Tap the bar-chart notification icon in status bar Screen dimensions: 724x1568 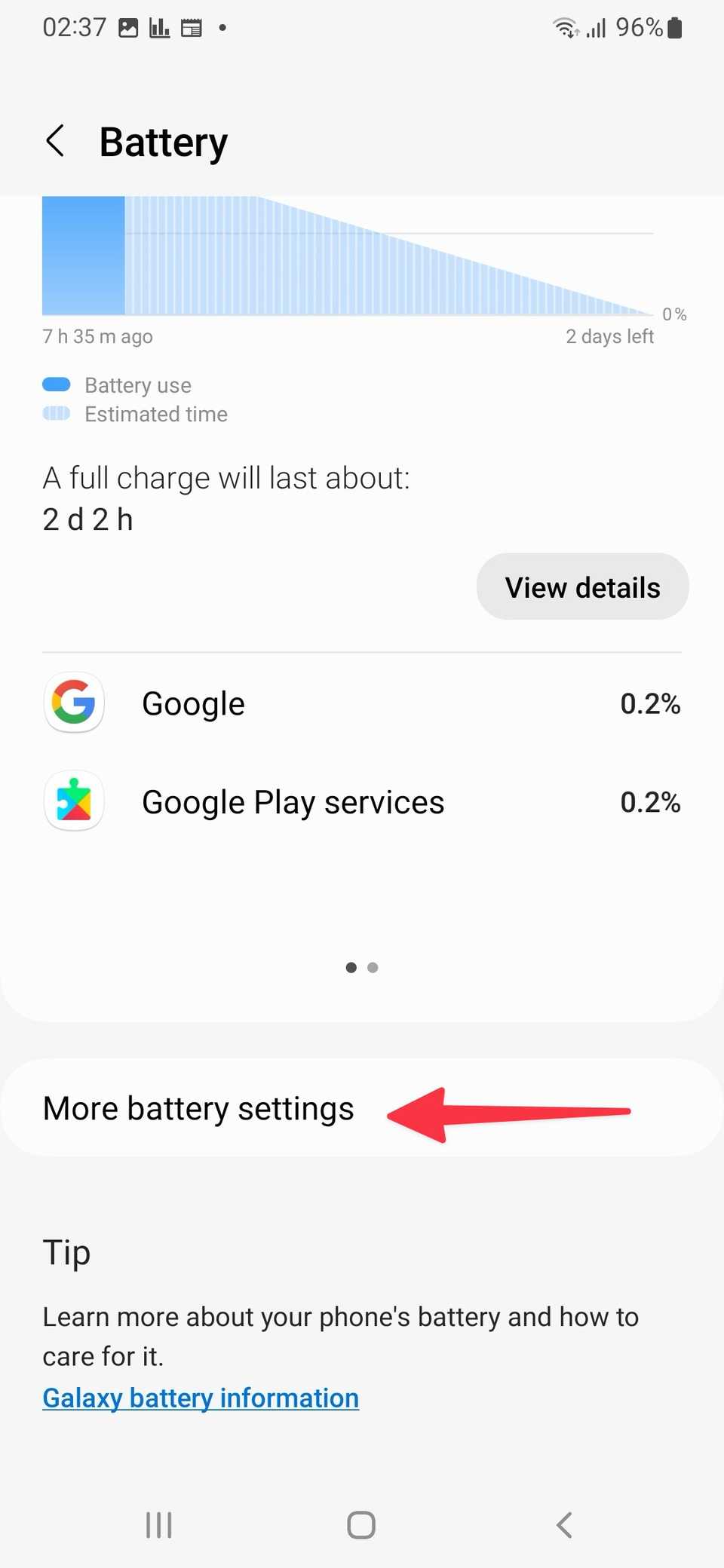point(160,27)
